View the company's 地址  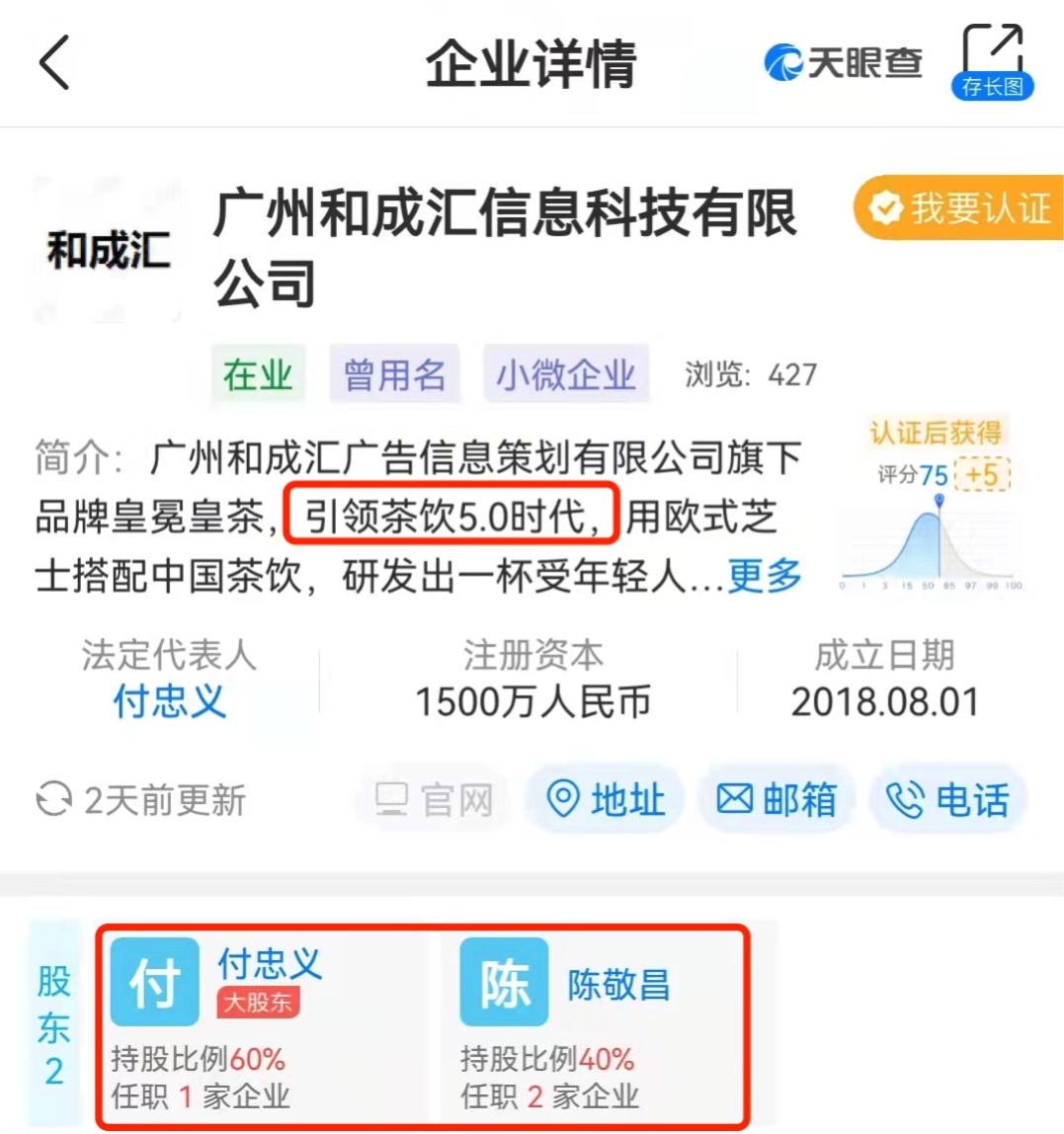pyautogui.click(x=607, y=799)
